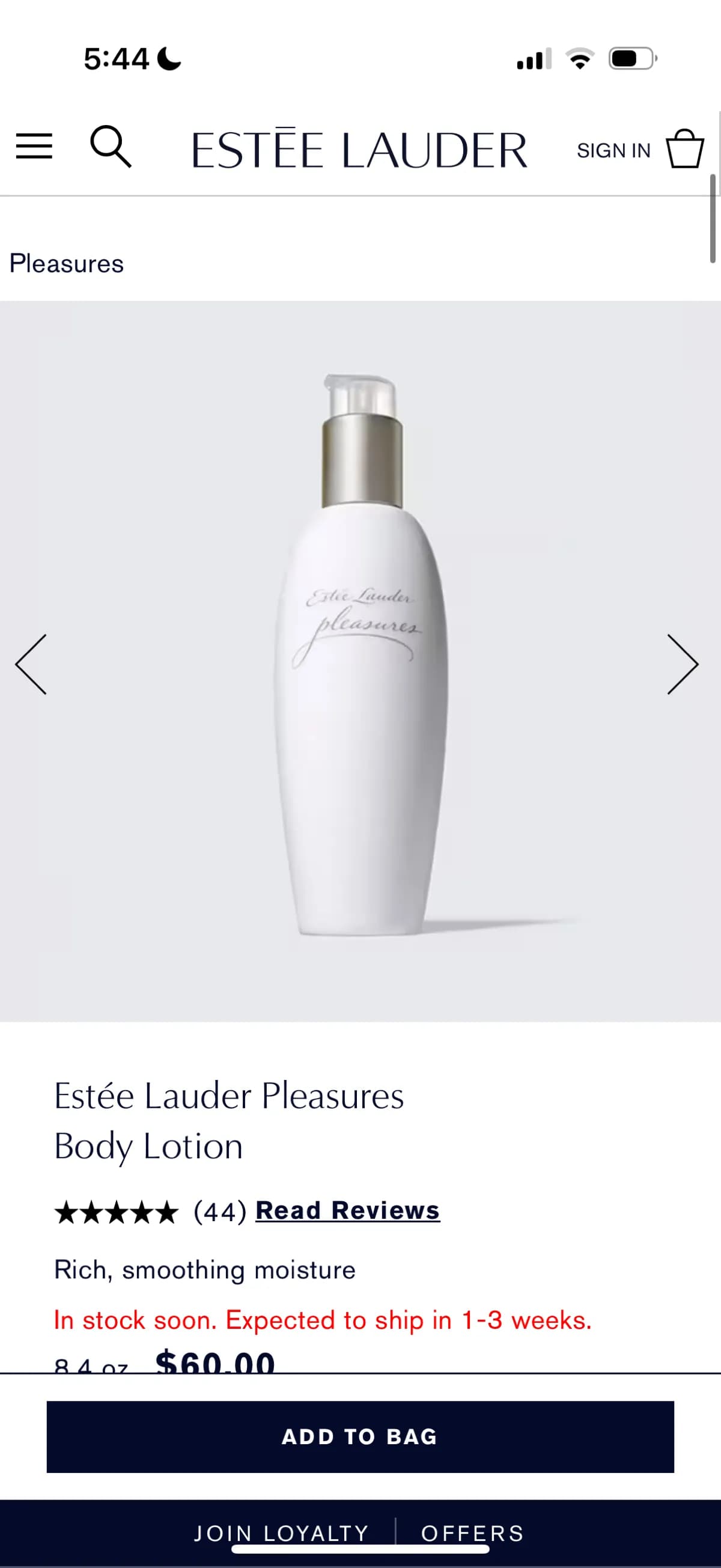Go to Estée Lauder home via logo

point(359,150)
